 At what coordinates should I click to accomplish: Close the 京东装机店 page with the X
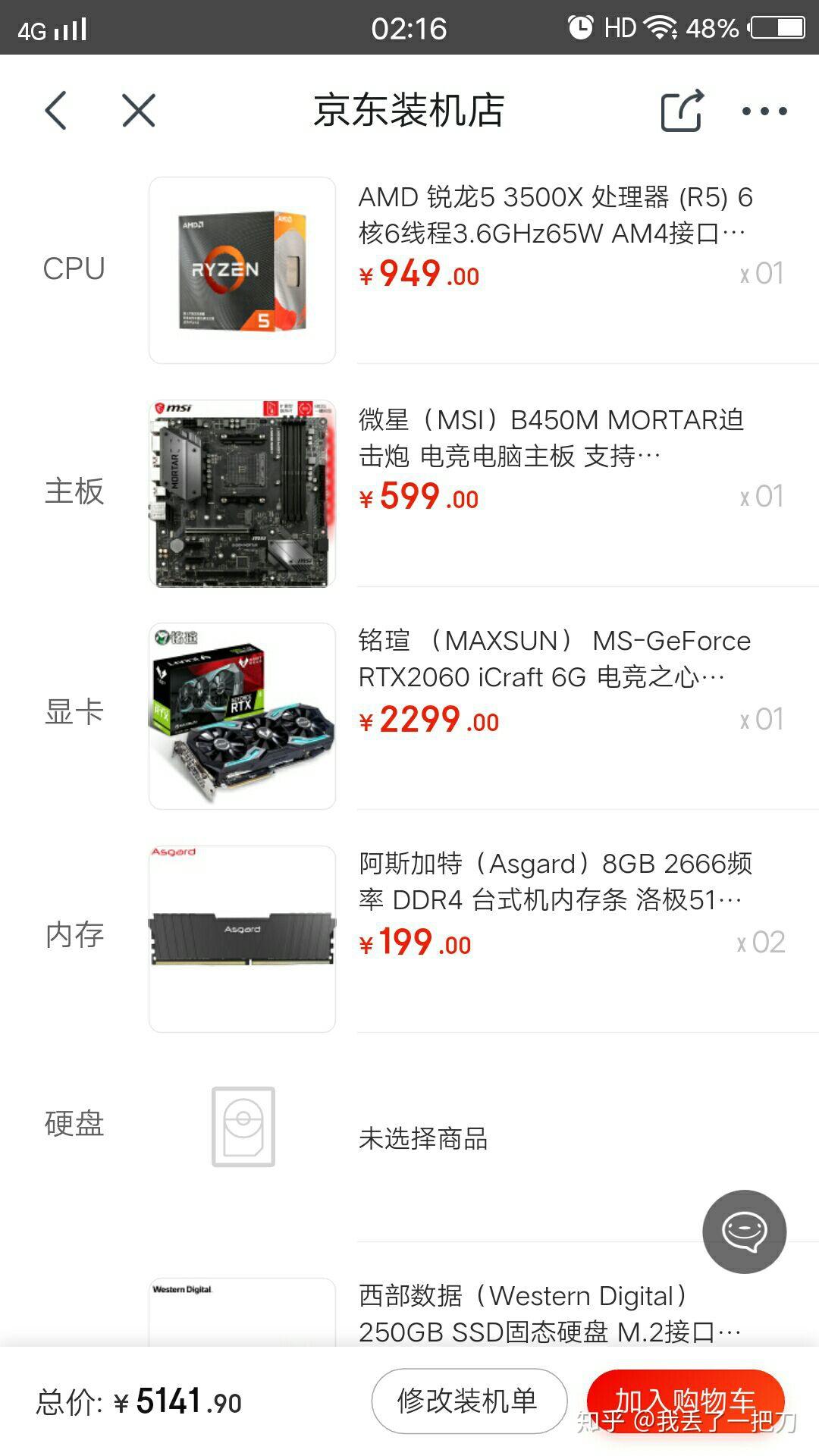point(138,110)
